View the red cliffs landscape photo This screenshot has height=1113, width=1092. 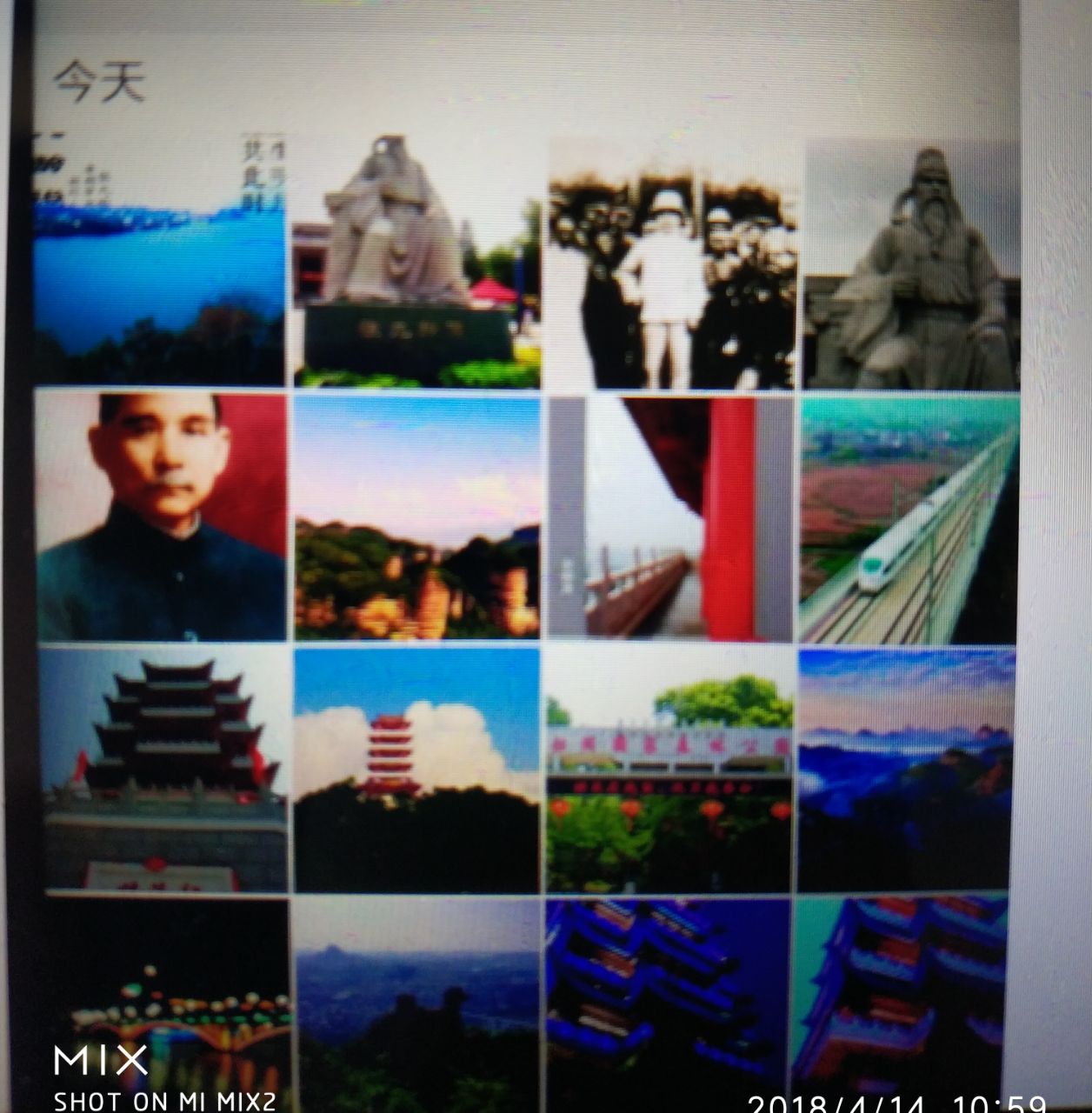(x=416, y=517)
